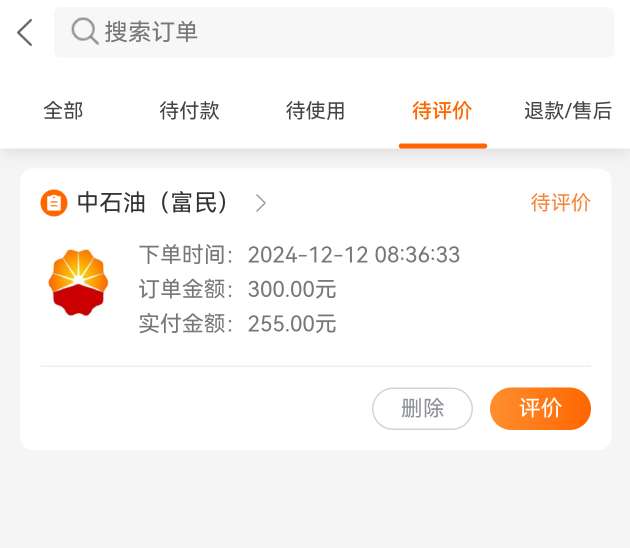630x548 pixels.
Task: Tap the orange 评价 button
Action: 540,409
